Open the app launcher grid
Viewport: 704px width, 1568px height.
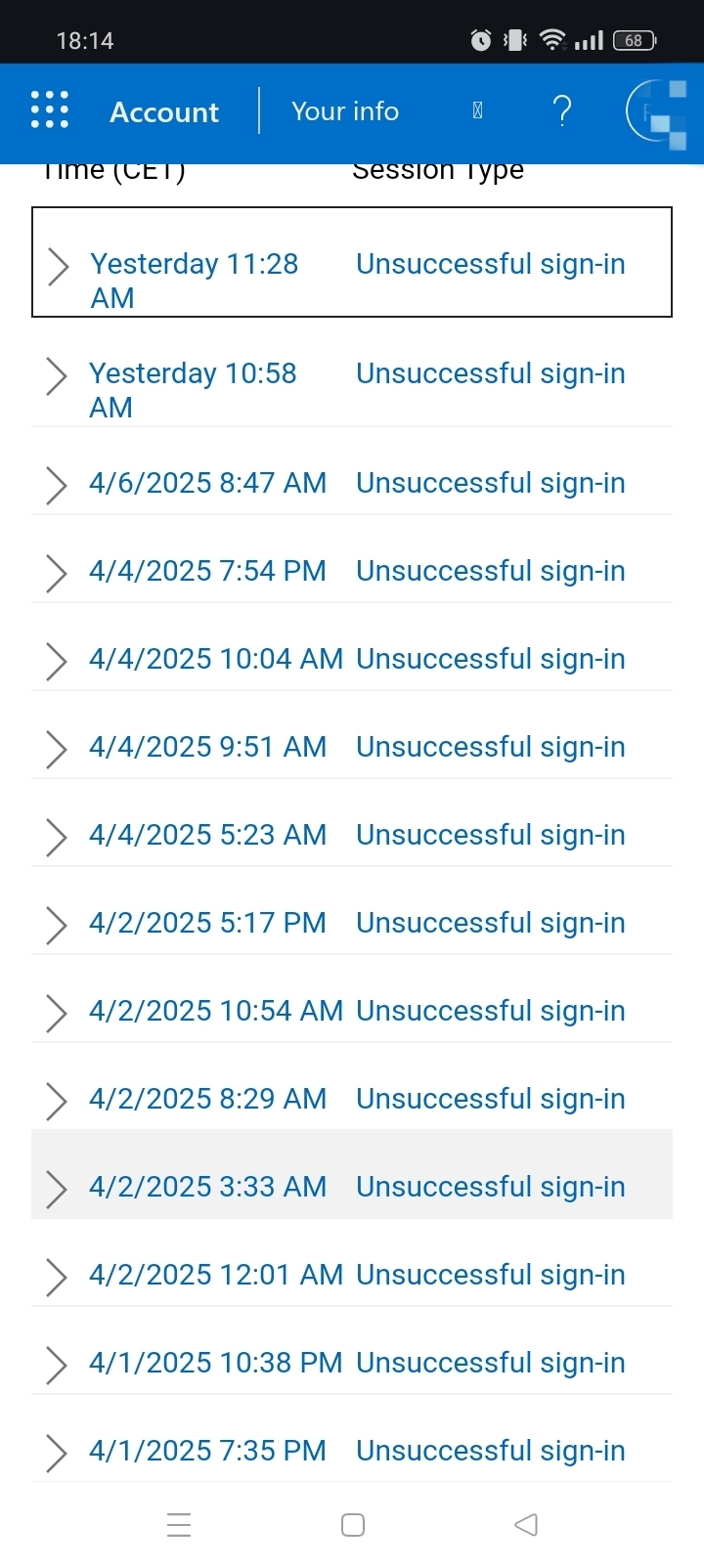point(50,110)
